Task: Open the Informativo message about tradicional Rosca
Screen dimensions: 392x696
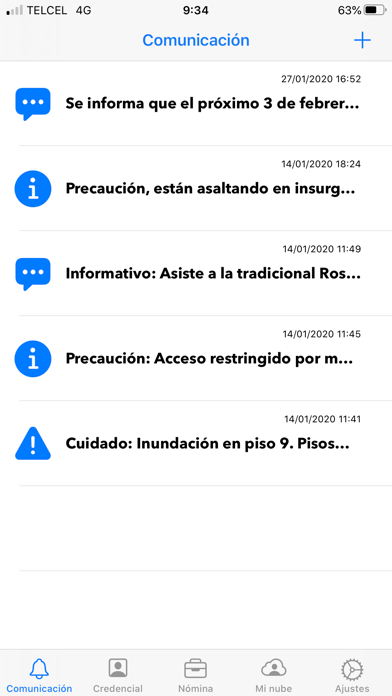Action: (196, 273)
